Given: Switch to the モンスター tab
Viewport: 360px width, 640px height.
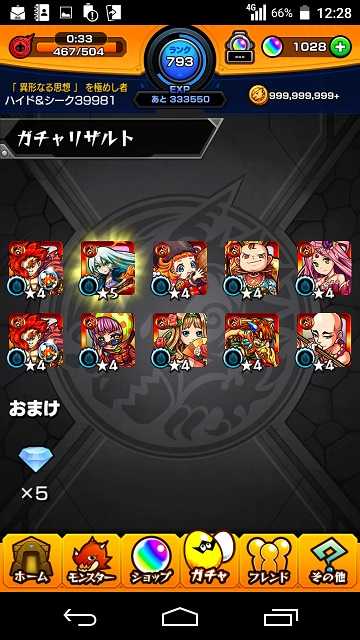Looking at the screenshot, I should pyautogui.click(x=91, y=563).
